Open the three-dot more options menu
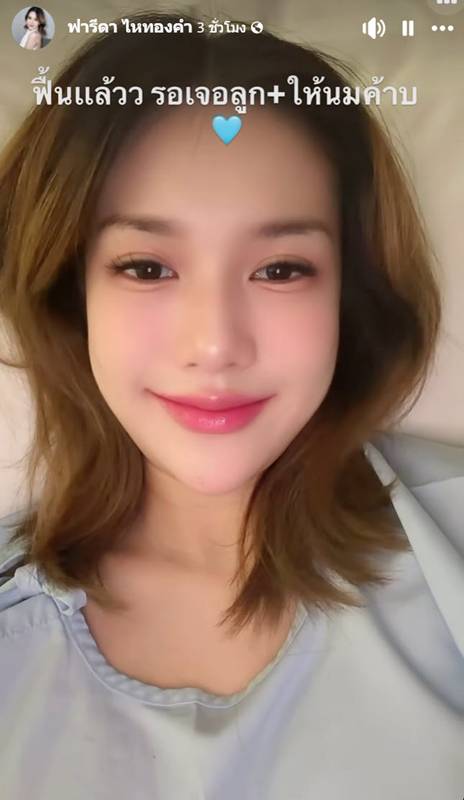 tap(442, 29)
